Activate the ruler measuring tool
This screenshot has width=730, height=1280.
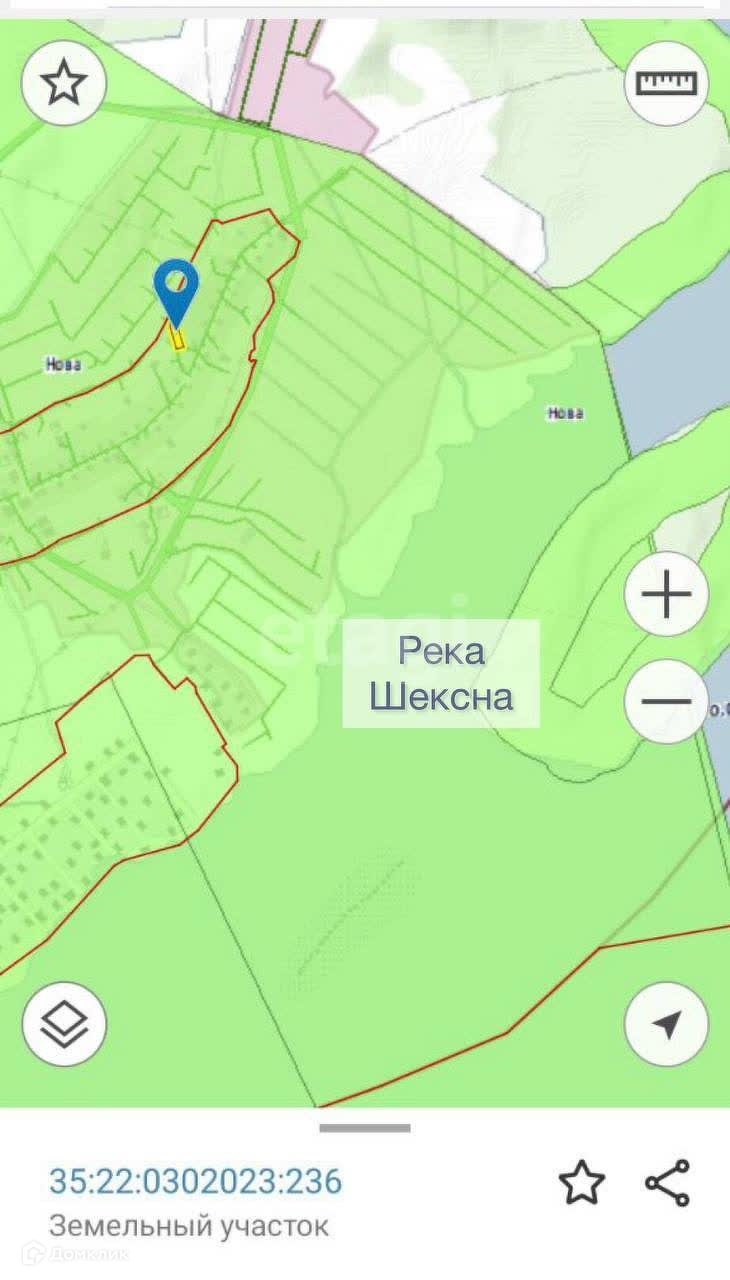666,83
